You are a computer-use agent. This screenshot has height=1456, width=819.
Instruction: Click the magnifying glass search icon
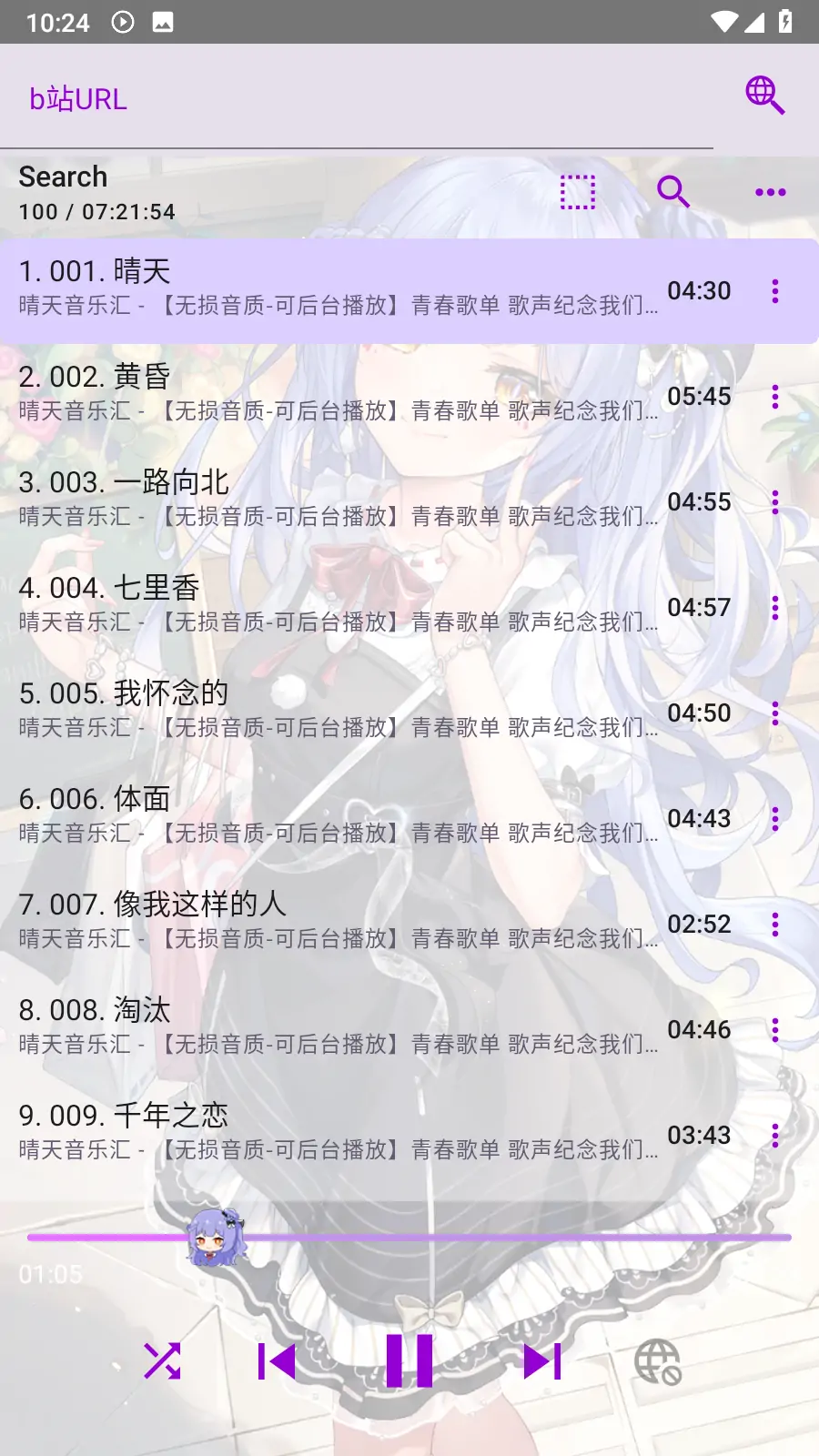coord(673,192)
